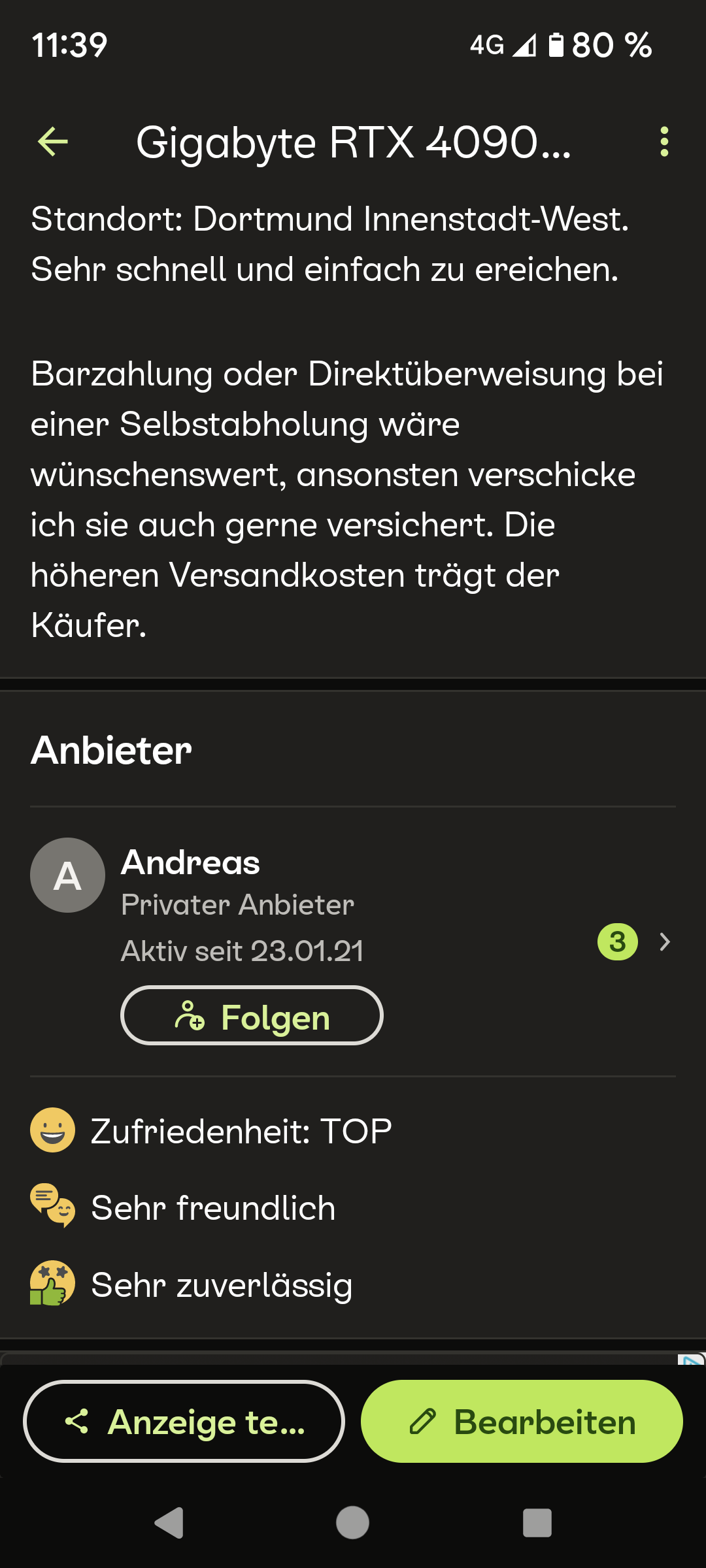Image resolution: width=706 pixels, height=1568 pixels.
Task: Tap the system home button
Action: [352, 1523]
